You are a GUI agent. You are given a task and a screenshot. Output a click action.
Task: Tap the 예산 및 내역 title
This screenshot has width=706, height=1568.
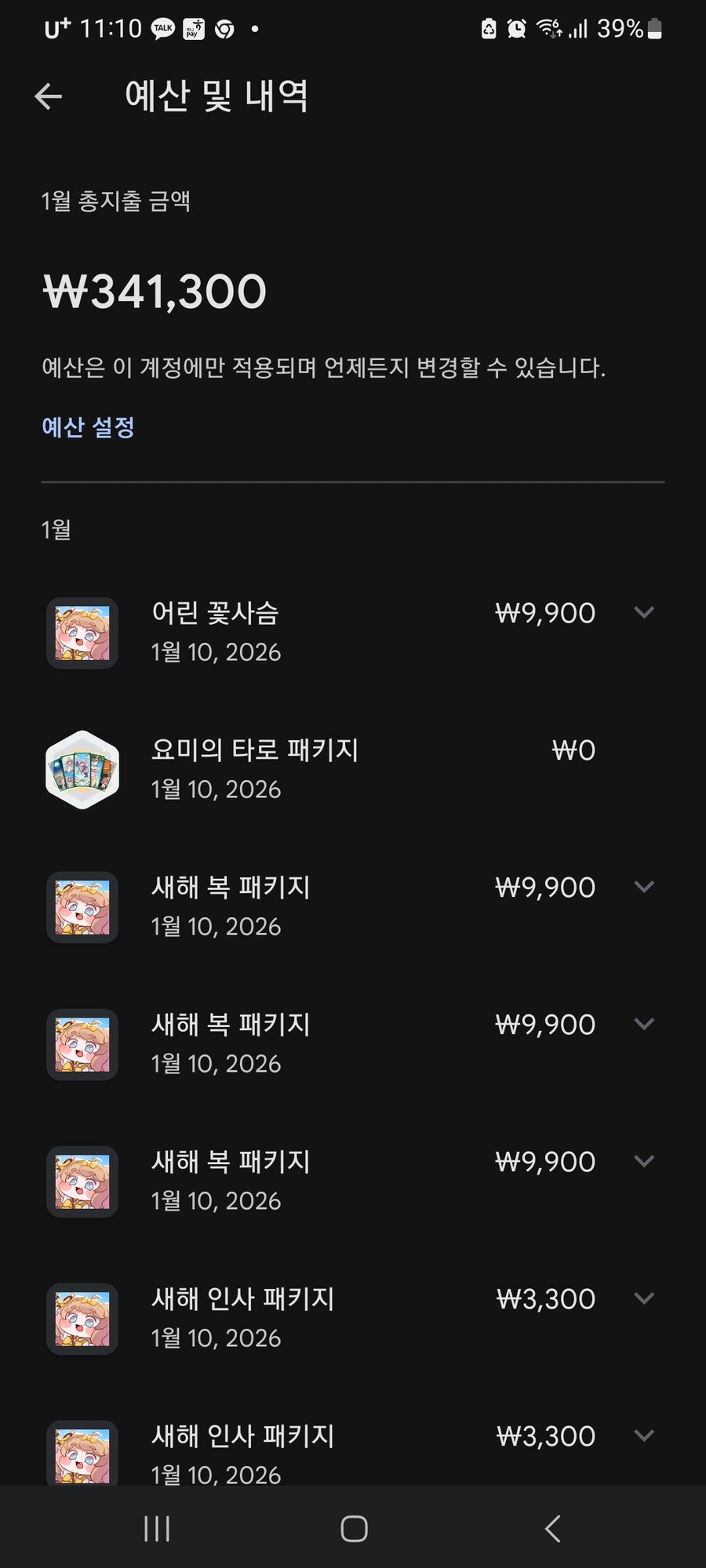pyautogui.click(x=217, y=96)
